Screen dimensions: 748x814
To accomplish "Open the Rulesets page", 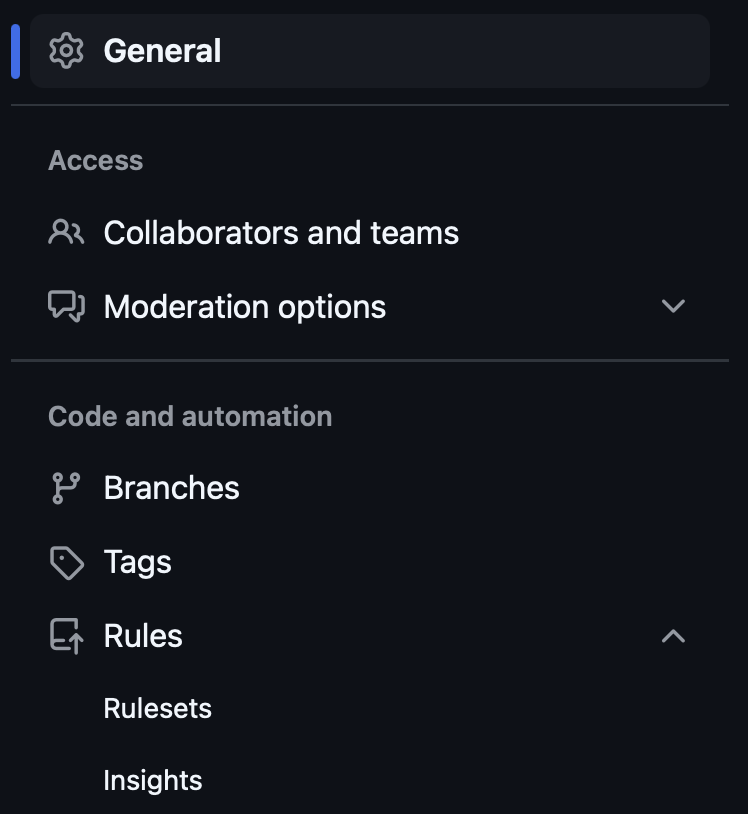I will 157,708.
